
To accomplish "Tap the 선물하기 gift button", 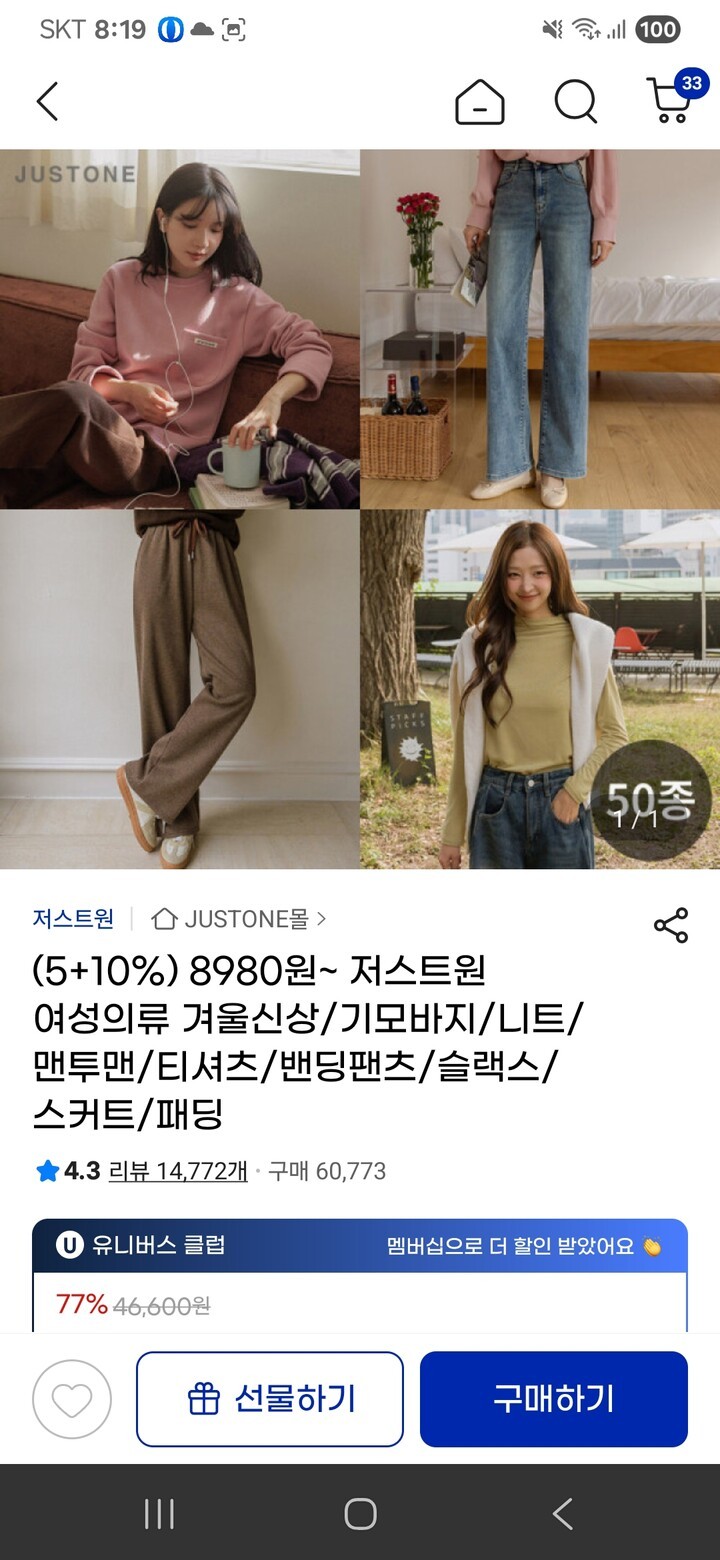I will [x=270, y=1399].
